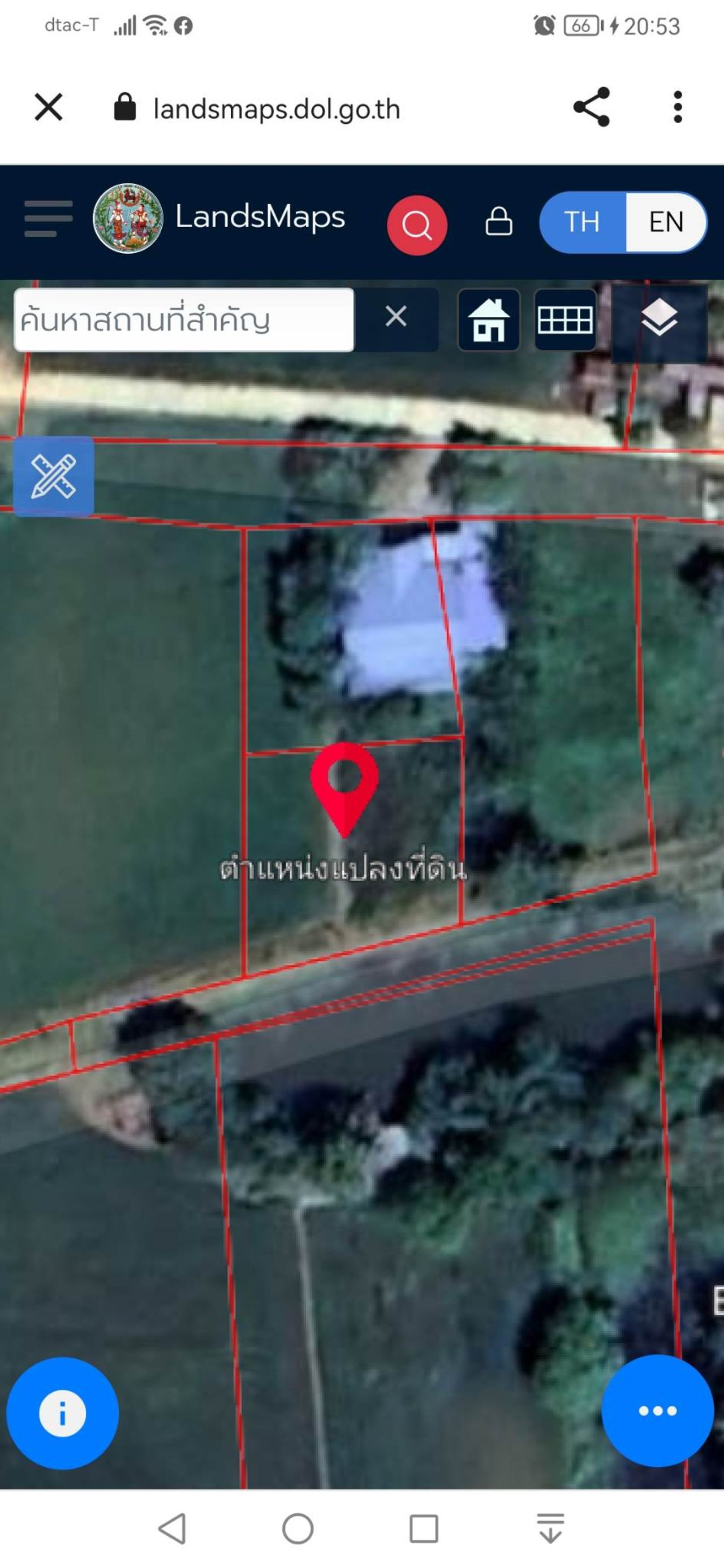724x1568 pixels.
Task: Open the LandsMaps hamburger menu
Action: (x=48, y=219)
